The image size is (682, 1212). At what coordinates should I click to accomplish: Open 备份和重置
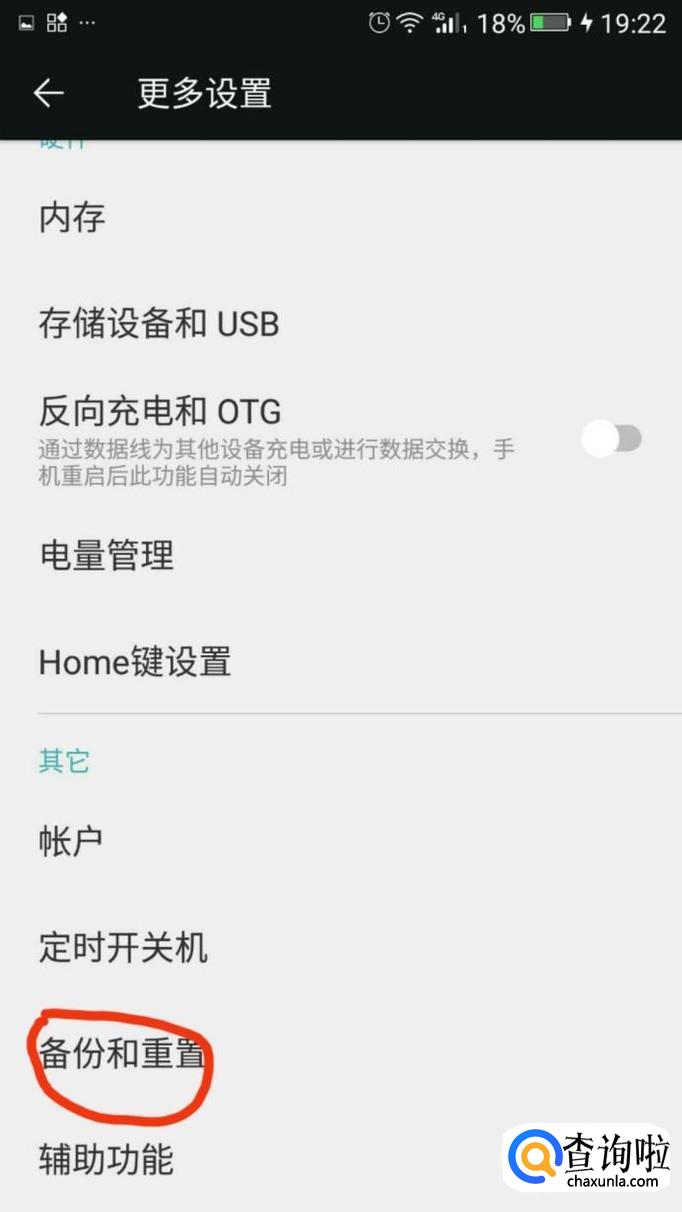click(121, 1053)
